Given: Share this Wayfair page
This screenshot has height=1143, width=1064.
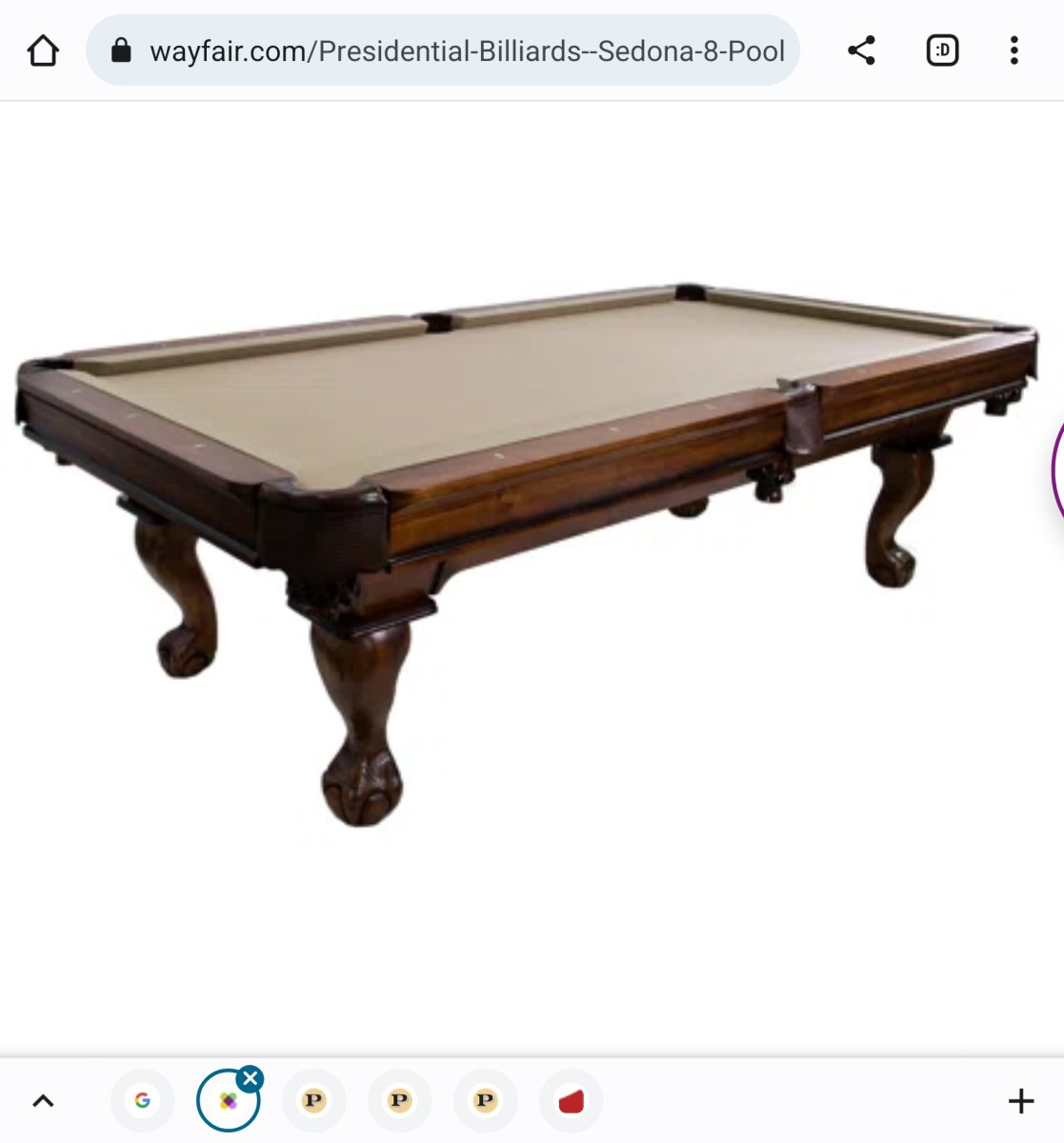Looking at the screenshot, I should [x=861, y=50].
